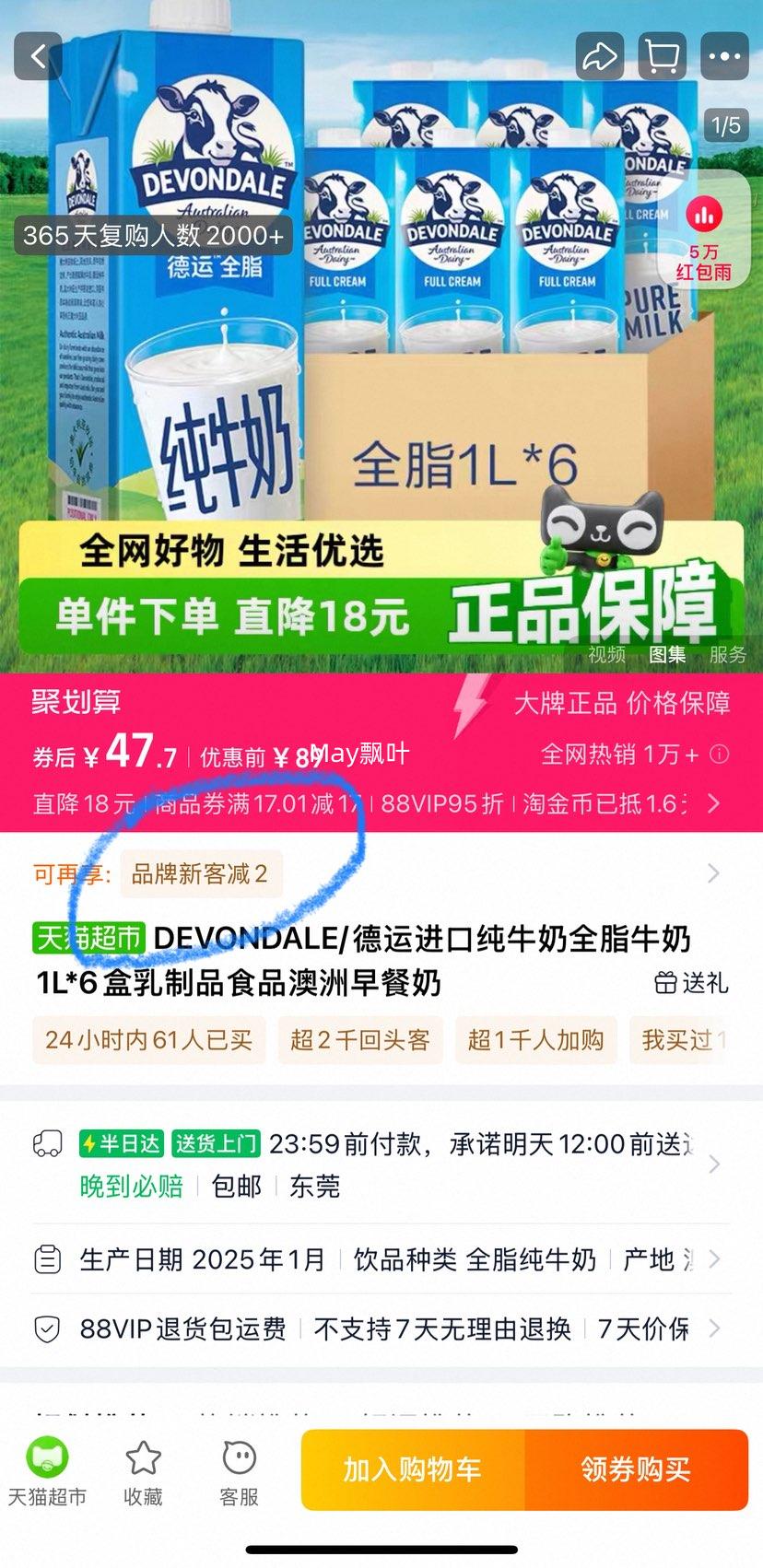
Task: Tap 领券购买 to buy with coupon
Action: (x=636, y=1469)
